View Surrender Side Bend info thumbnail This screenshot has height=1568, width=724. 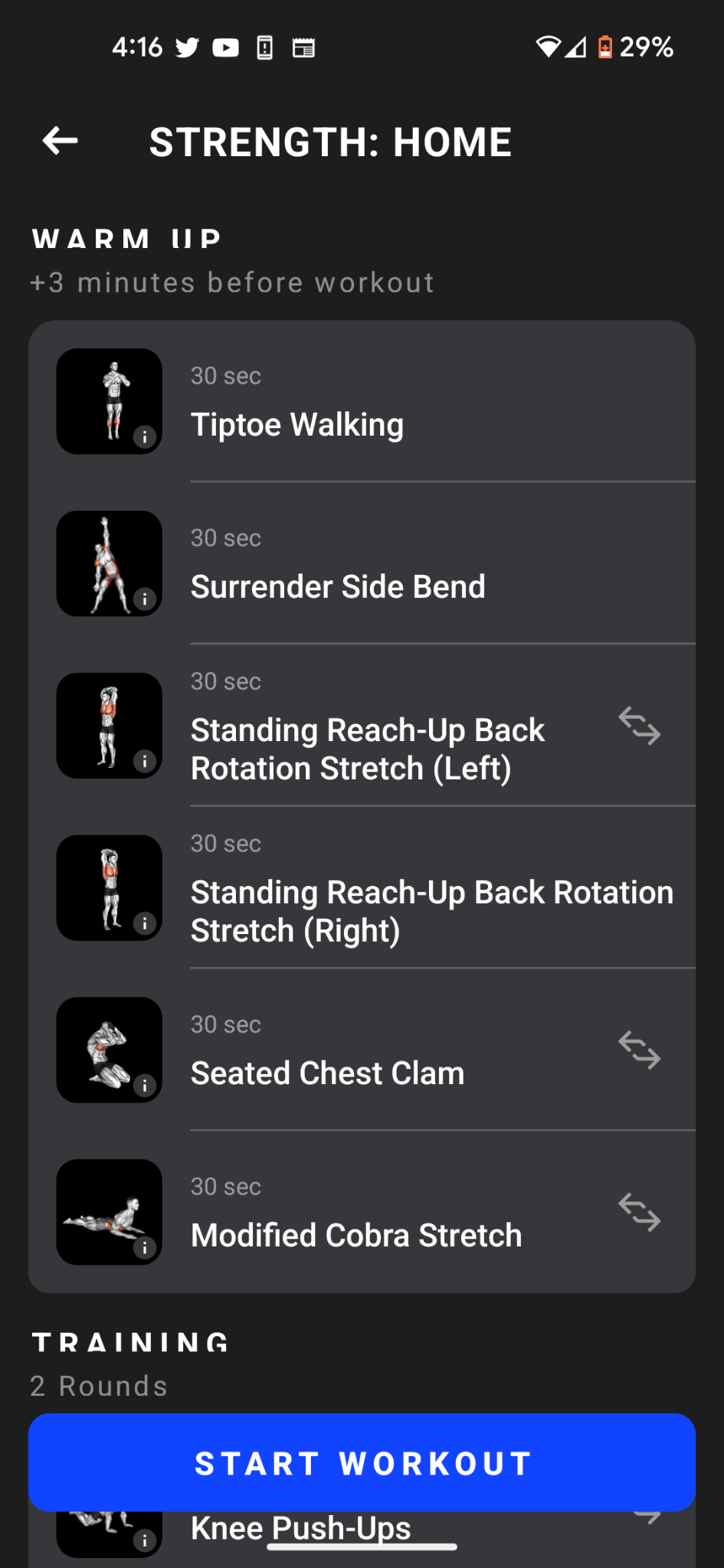(x=110, y=563)
